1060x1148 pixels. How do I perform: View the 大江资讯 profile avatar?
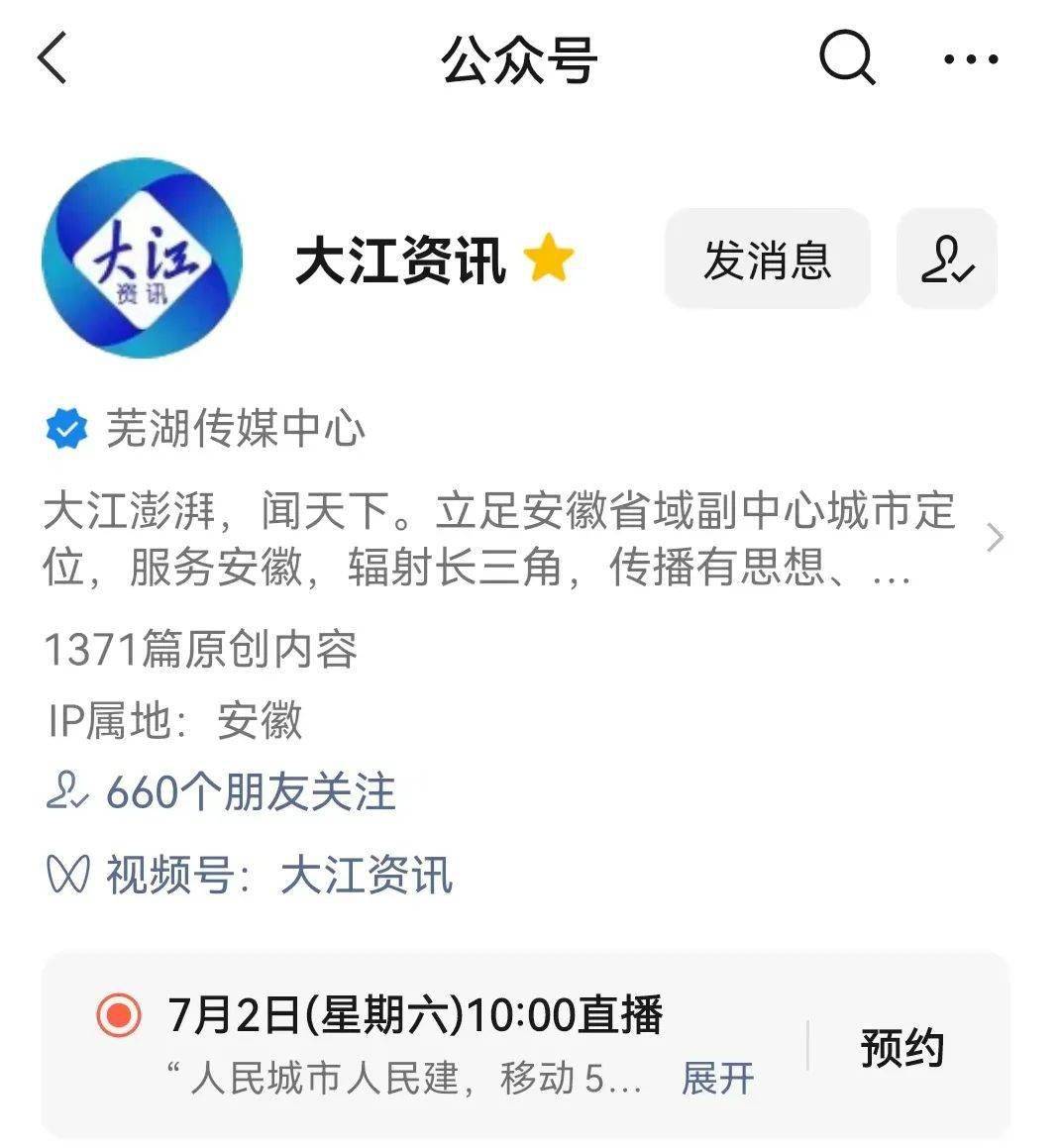(x=142, y=259)
